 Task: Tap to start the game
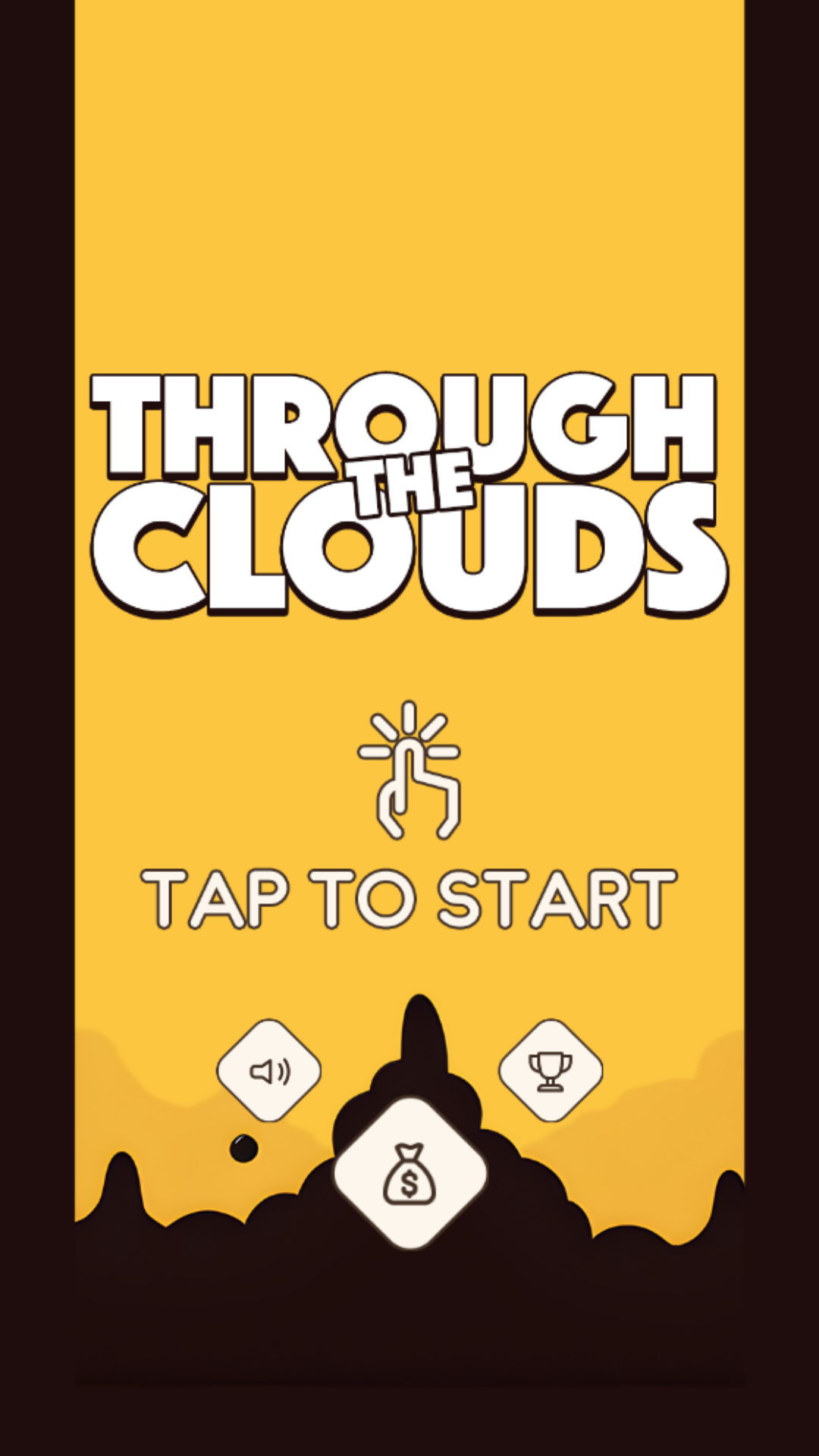click(409, 899)
